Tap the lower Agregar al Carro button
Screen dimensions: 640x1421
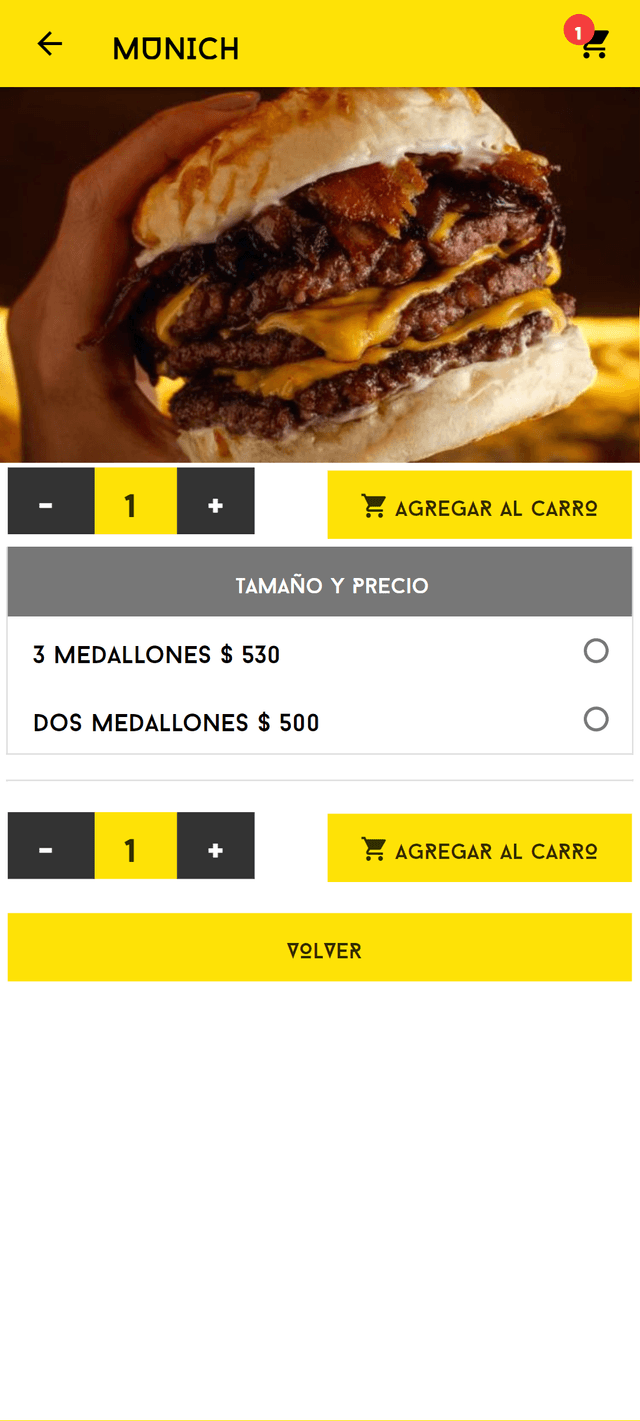point(479,849)
